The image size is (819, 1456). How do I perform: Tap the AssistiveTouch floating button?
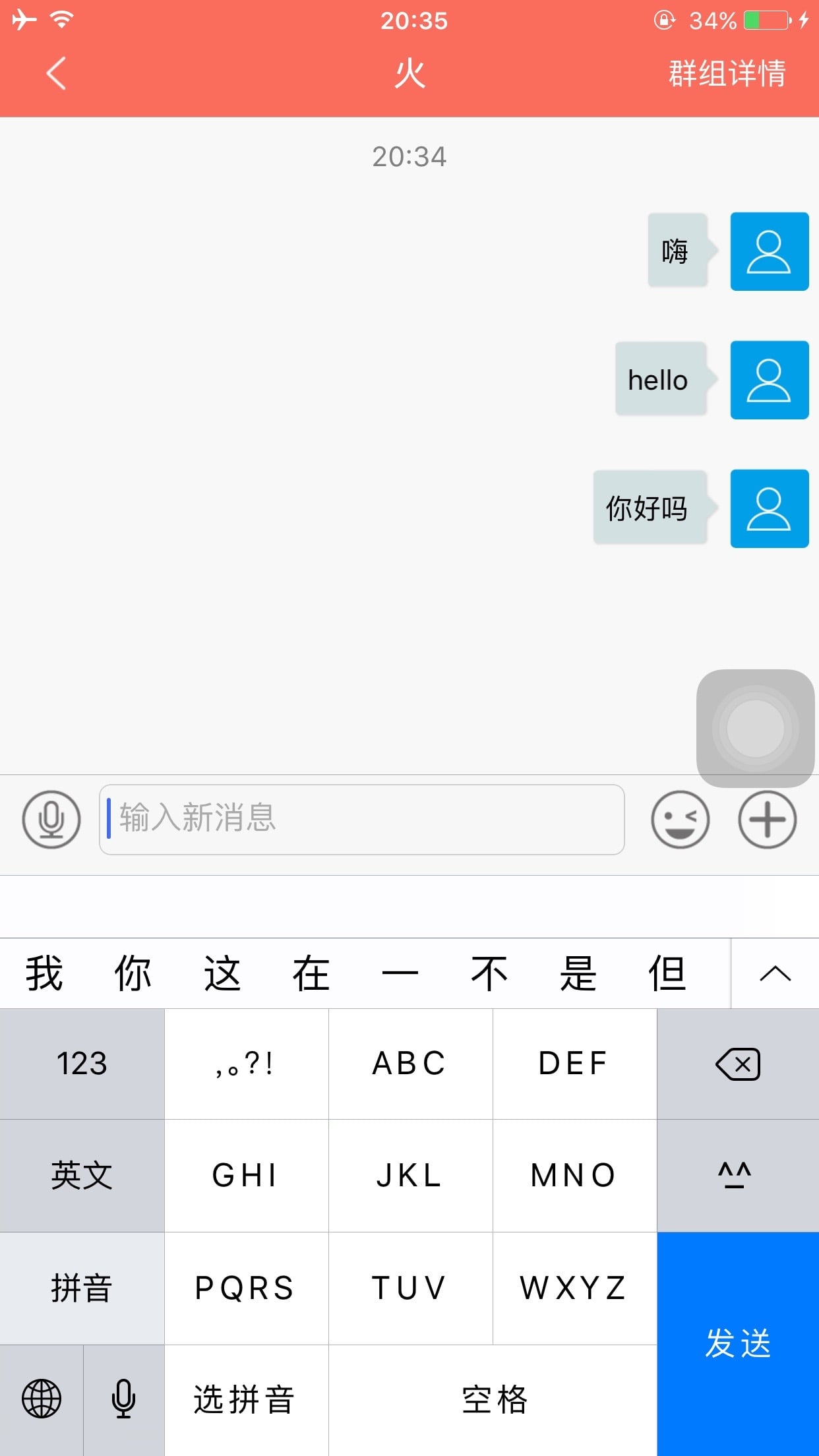[x=756, y=728]
